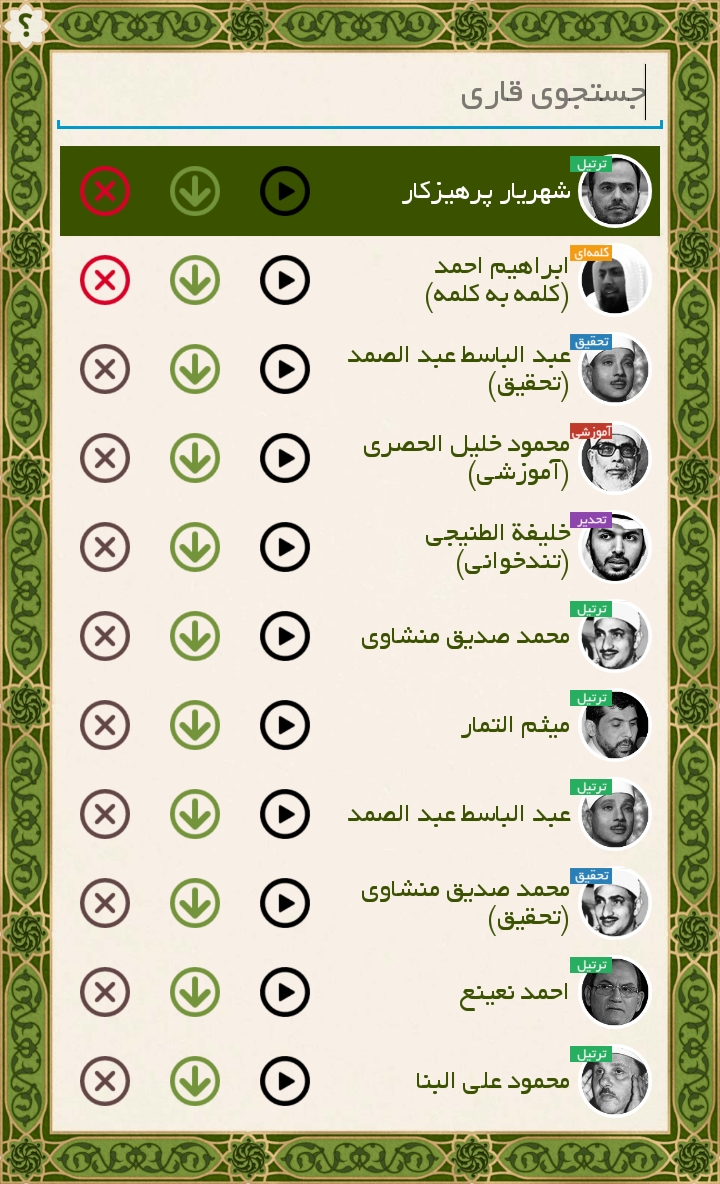
Task: Download میثم التمار recitation
Action: [195, 725]
